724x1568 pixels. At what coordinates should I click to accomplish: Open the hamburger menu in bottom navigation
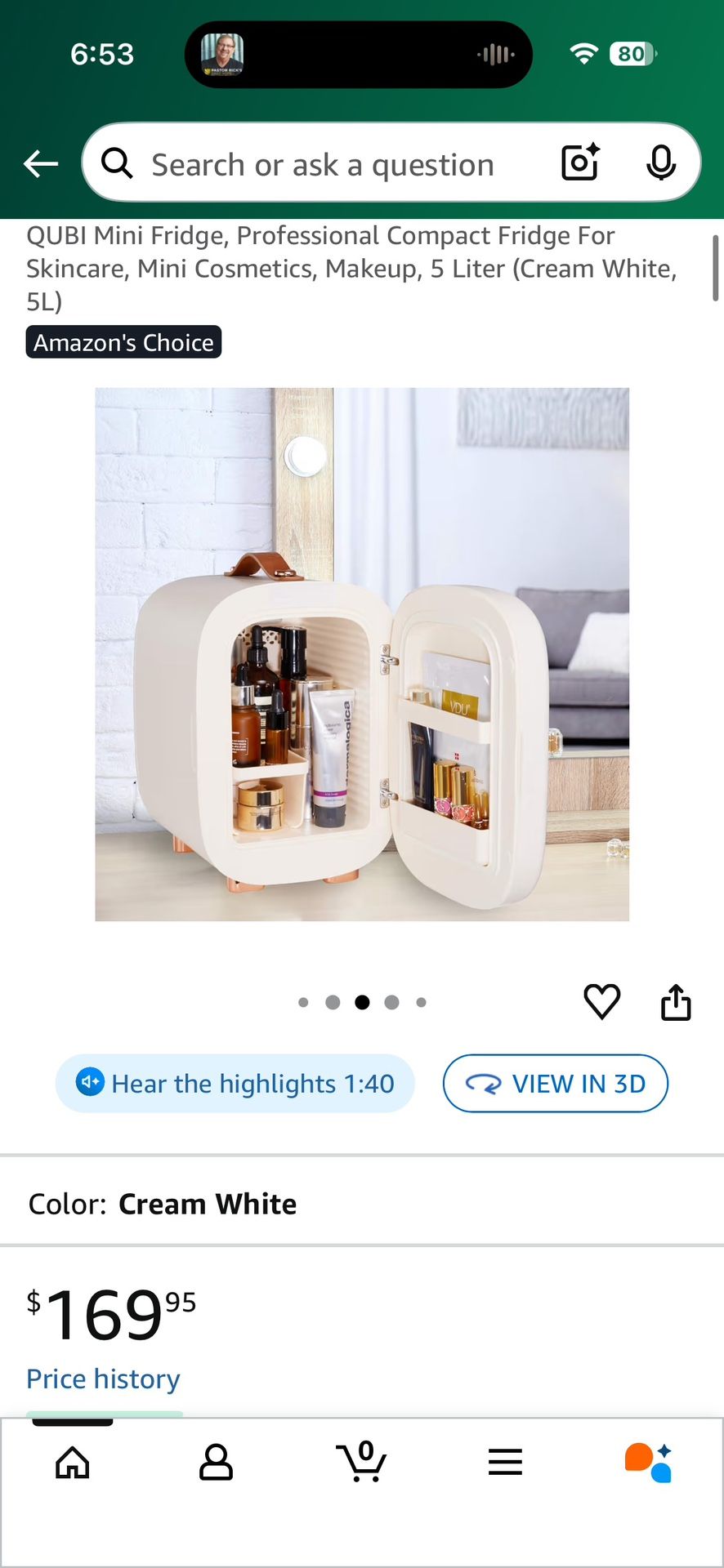[505, 1462]
